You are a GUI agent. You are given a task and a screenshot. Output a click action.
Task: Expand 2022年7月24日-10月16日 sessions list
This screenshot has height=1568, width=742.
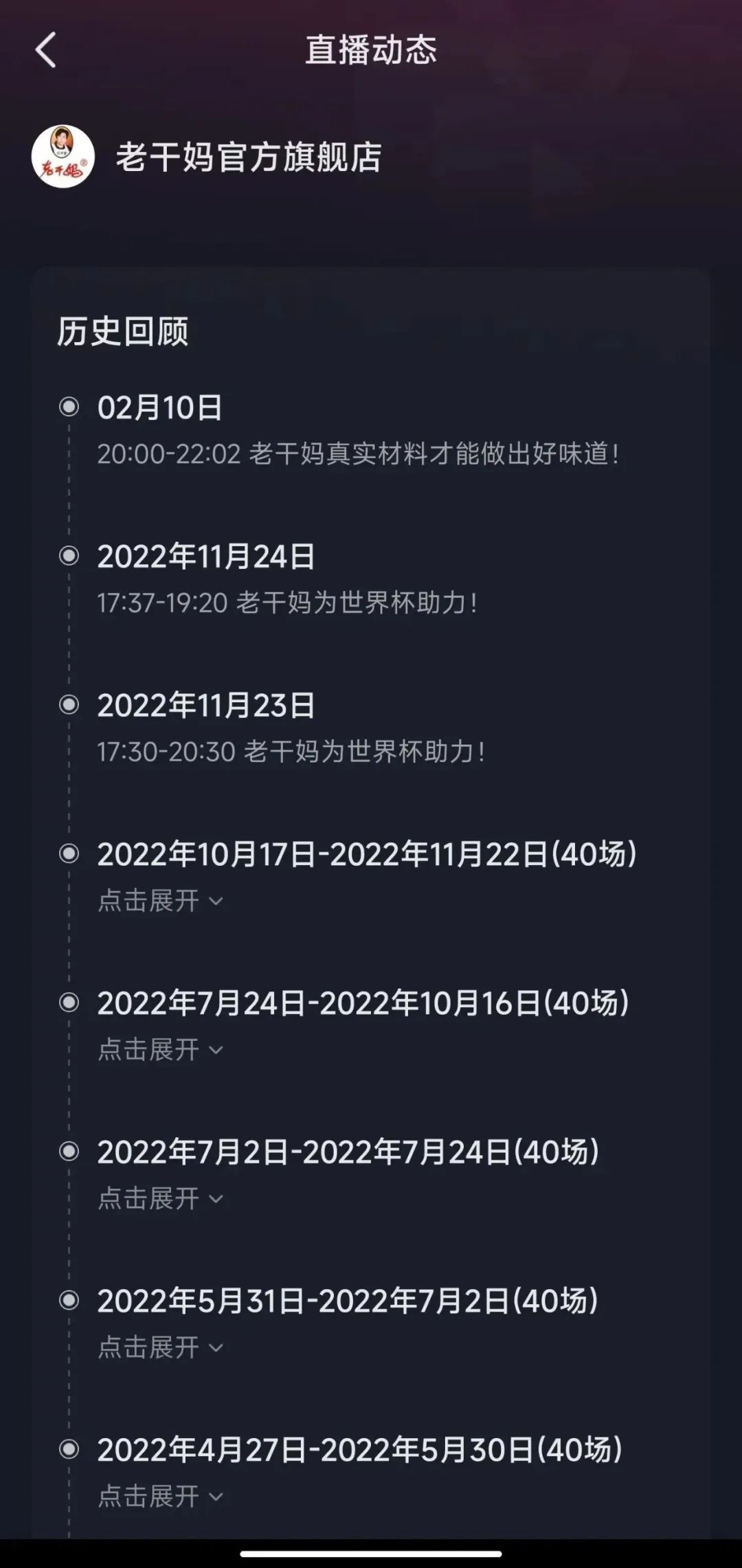(x=161, y=1049)
